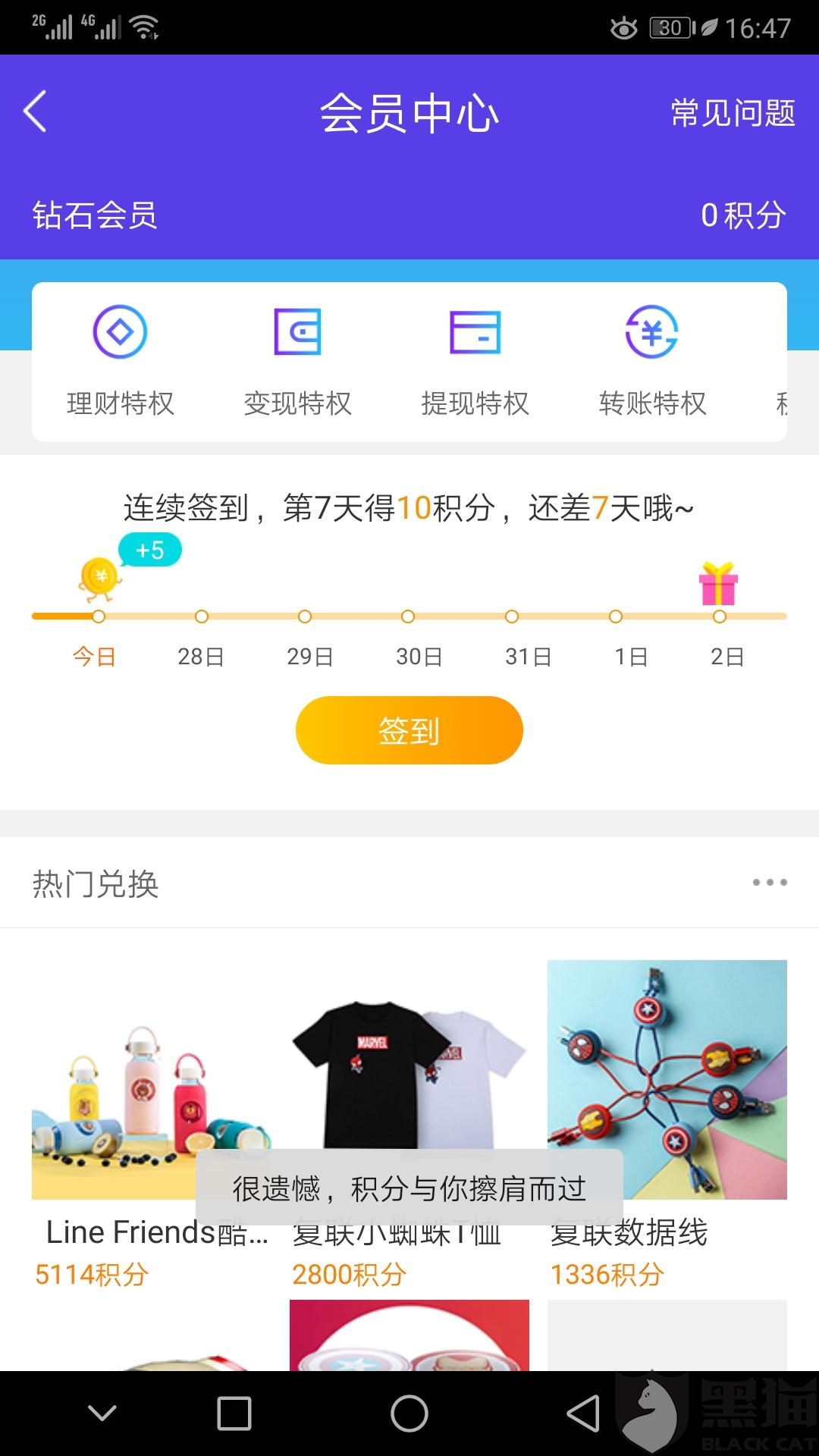The height and width of the screenshot is (1456, 819).
Task: Go back from 会员中心
Action: click(x=36, y=112)
